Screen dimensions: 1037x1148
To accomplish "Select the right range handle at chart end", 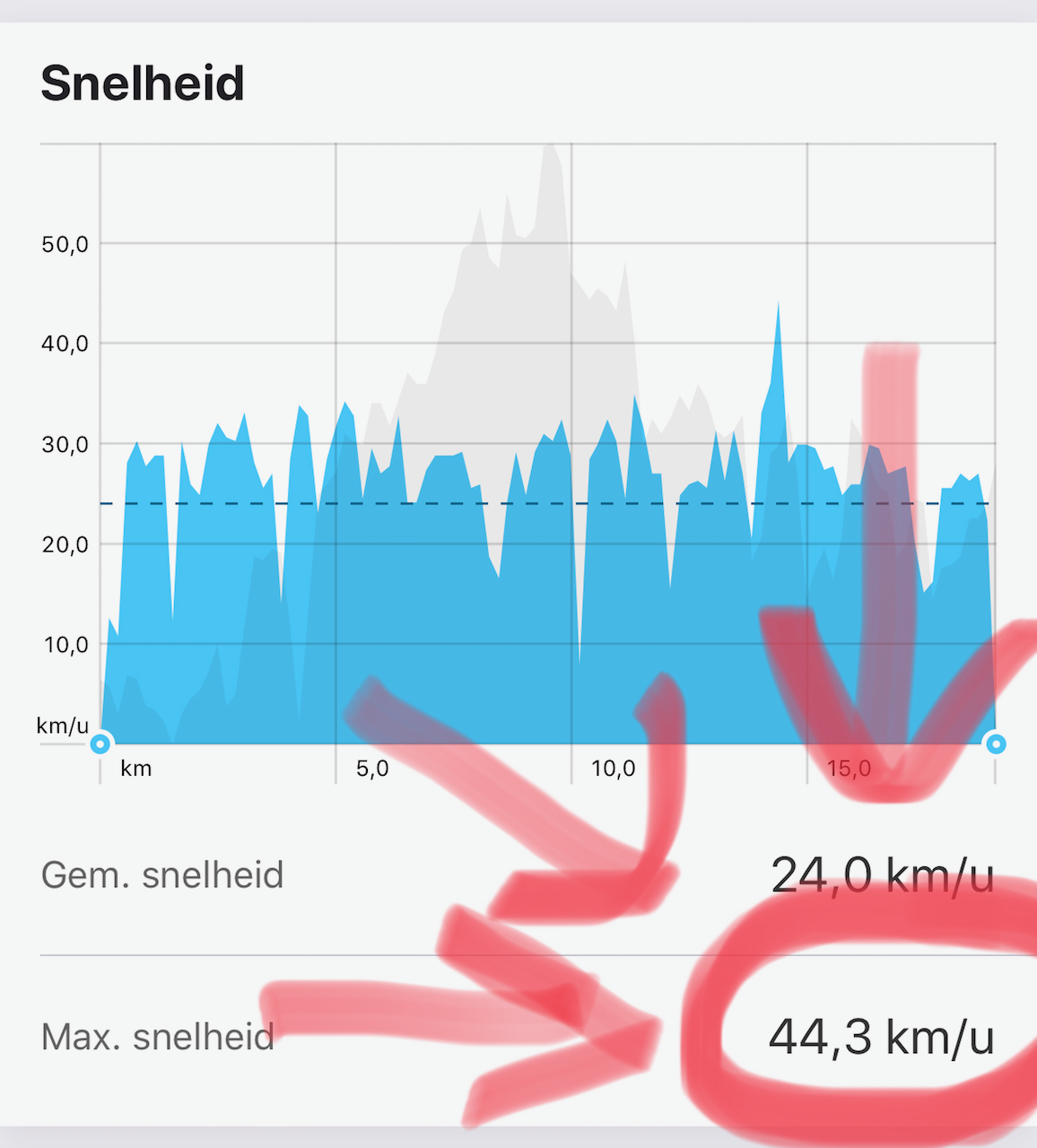I will (x=995, y=744).
